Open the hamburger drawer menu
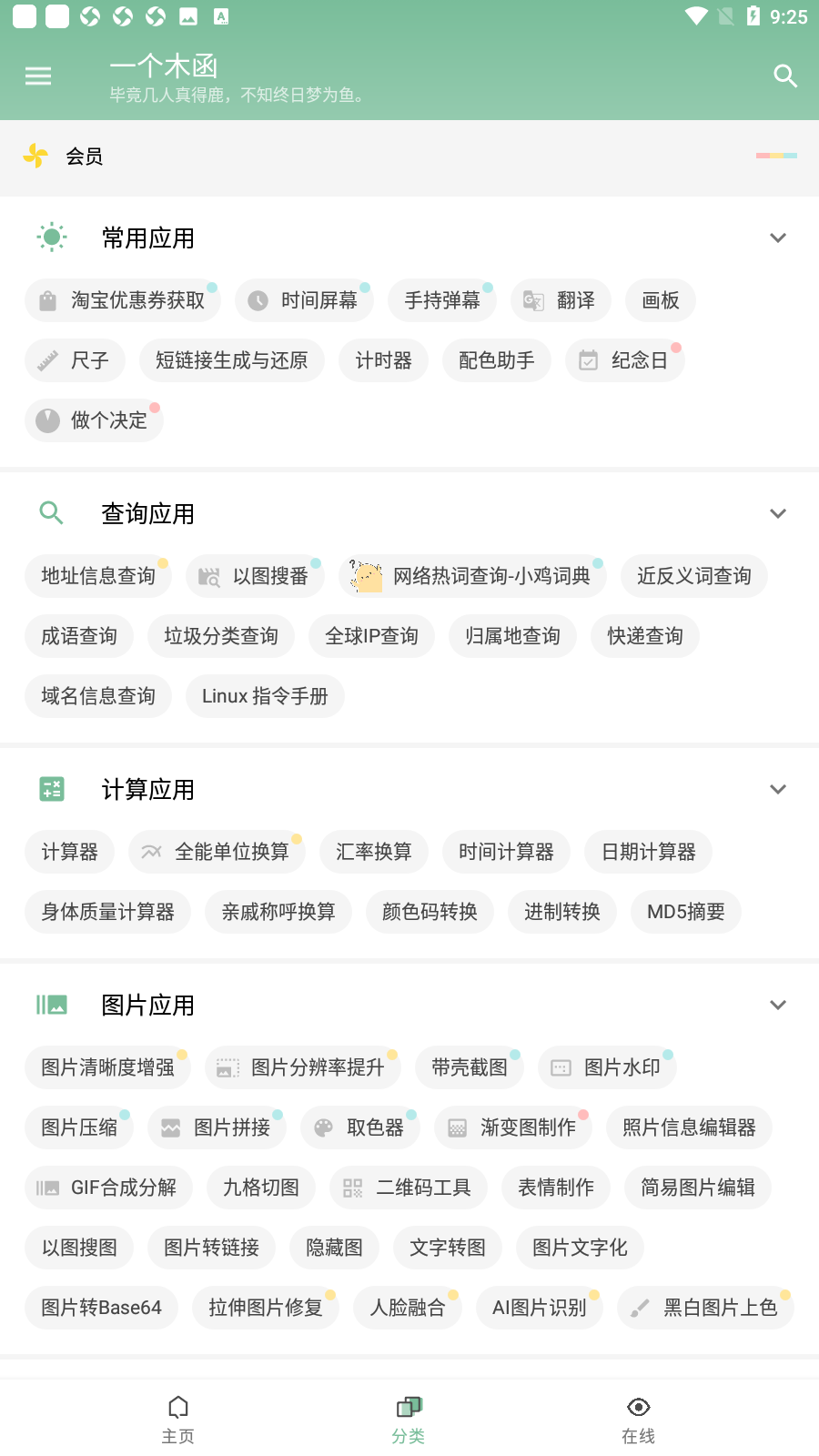 pyautogui.click(x=38, y=76)
